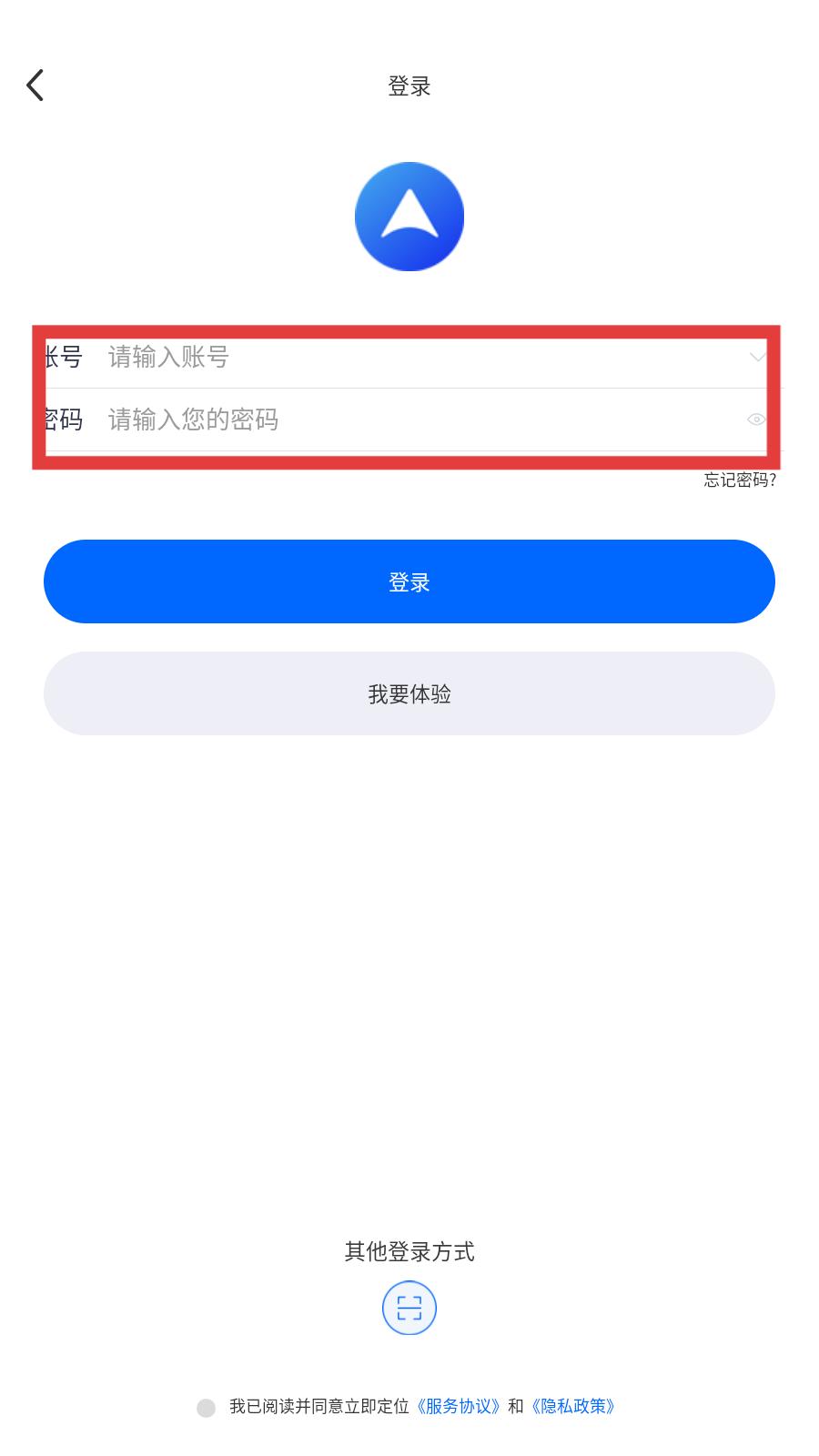The image size is (819, 1456).
Task: Toggle password visibility with the eye icon
Action: pos(756,420)
